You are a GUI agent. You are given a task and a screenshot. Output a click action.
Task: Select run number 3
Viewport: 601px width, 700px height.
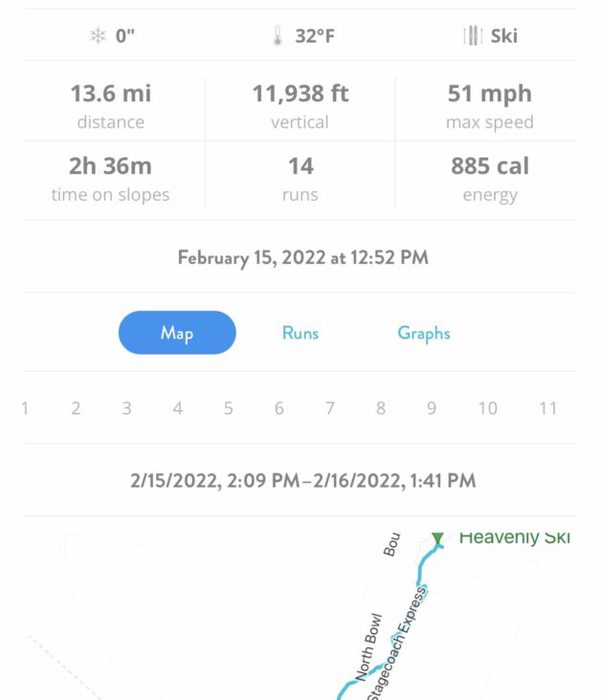pyautogui.click(x=127, y=408)
